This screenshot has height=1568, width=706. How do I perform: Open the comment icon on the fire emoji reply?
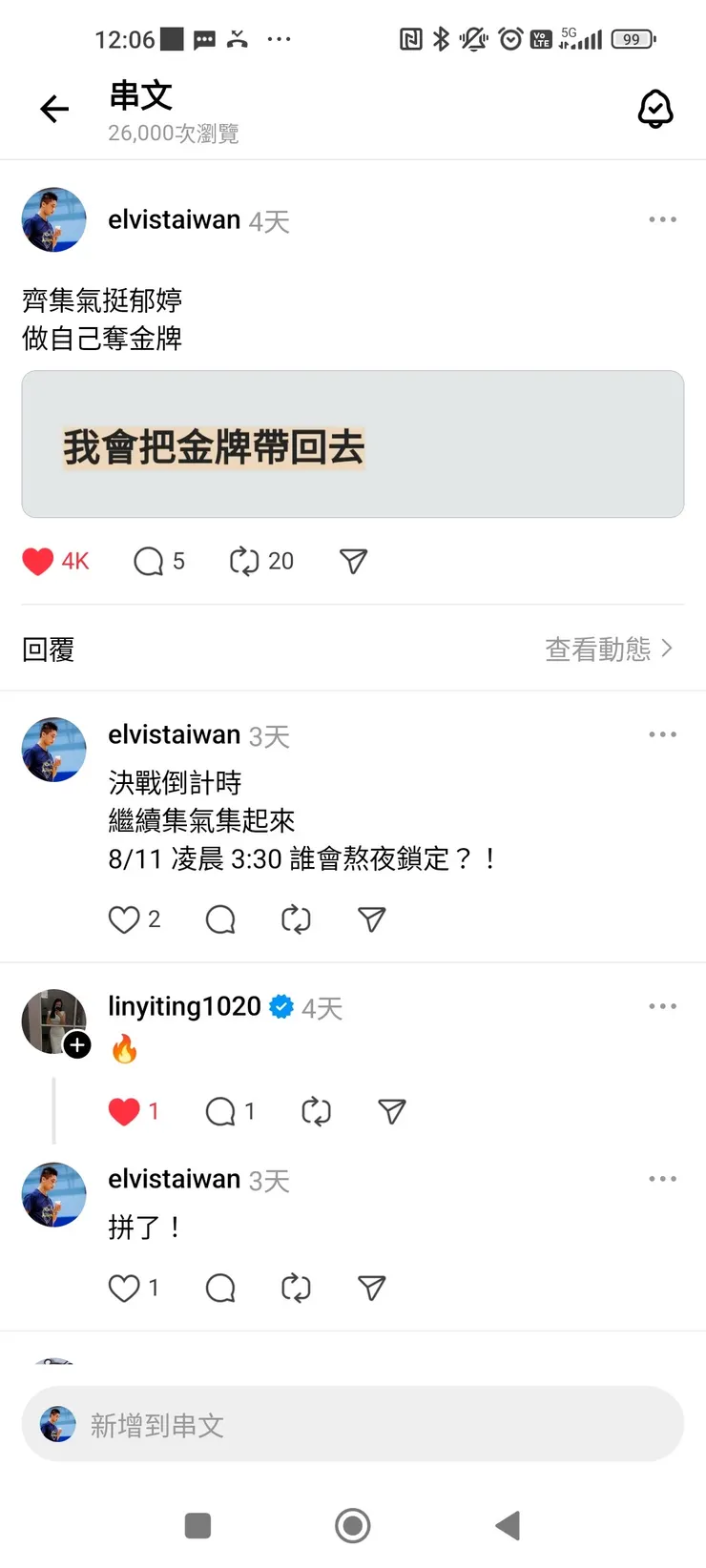[221, 1110]
